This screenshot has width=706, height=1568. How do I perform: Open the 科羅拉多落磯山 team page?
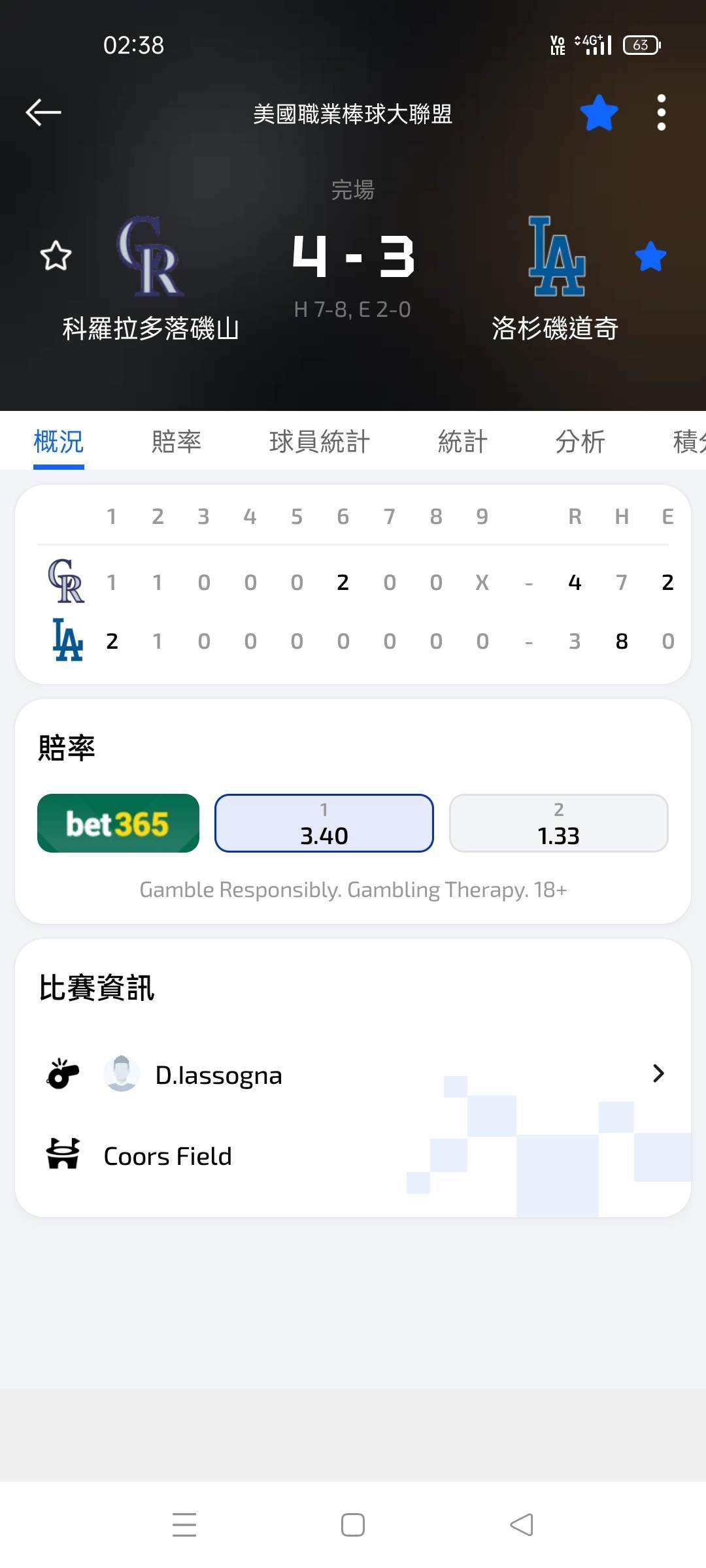click(x=150, y=278)
